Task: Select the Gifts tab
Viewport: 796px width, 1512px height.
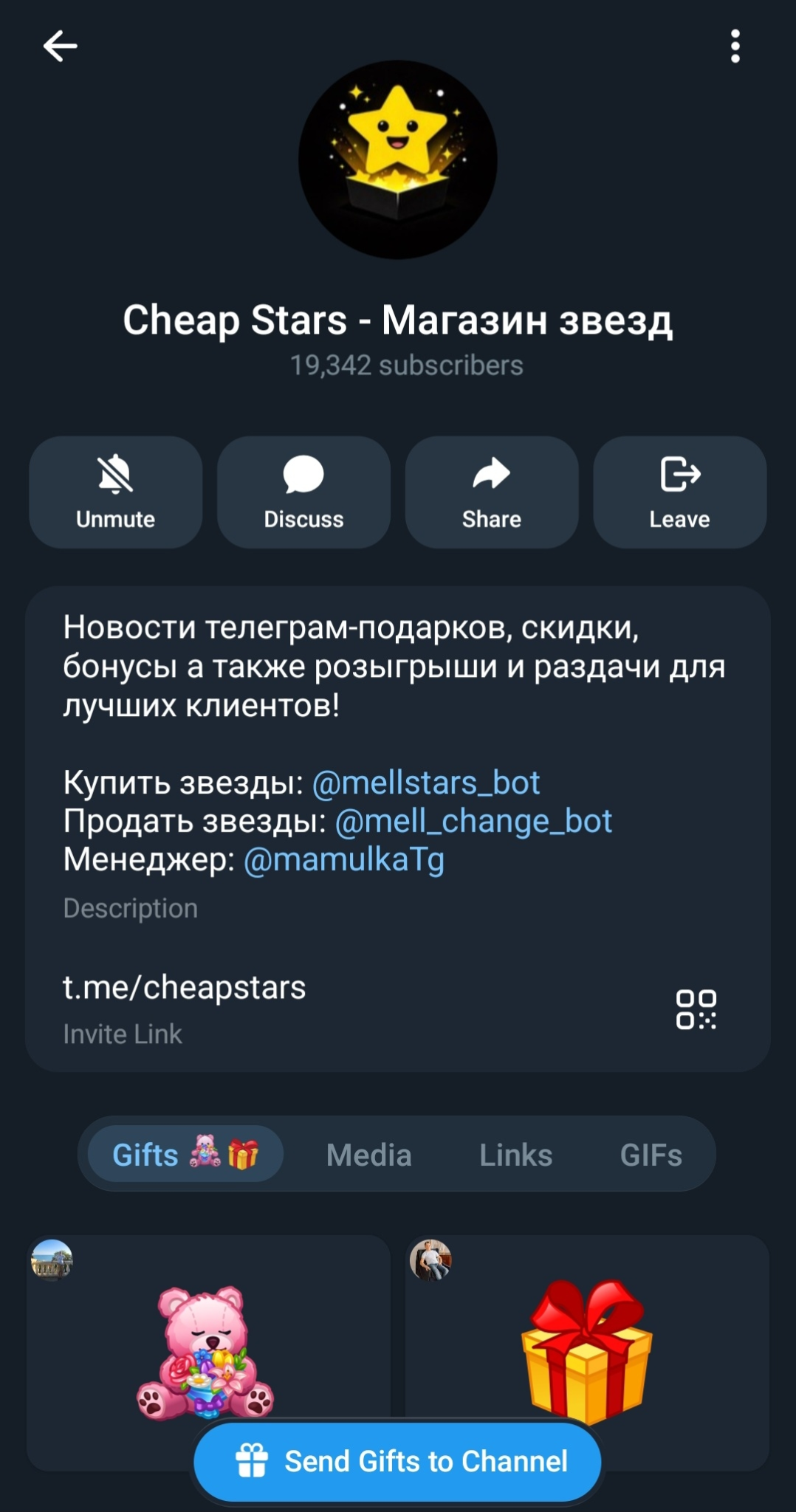Action: coord(185,1154)
